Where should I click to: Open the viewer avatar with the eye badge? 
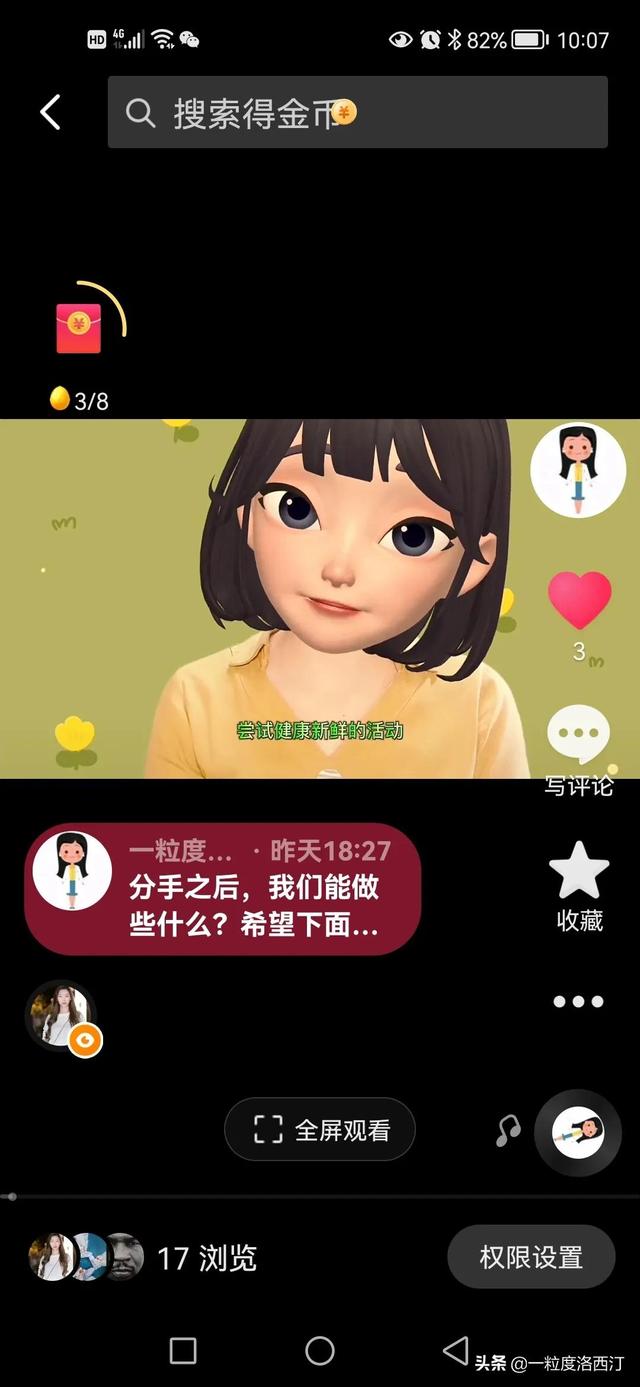(x=62, y=1015)
